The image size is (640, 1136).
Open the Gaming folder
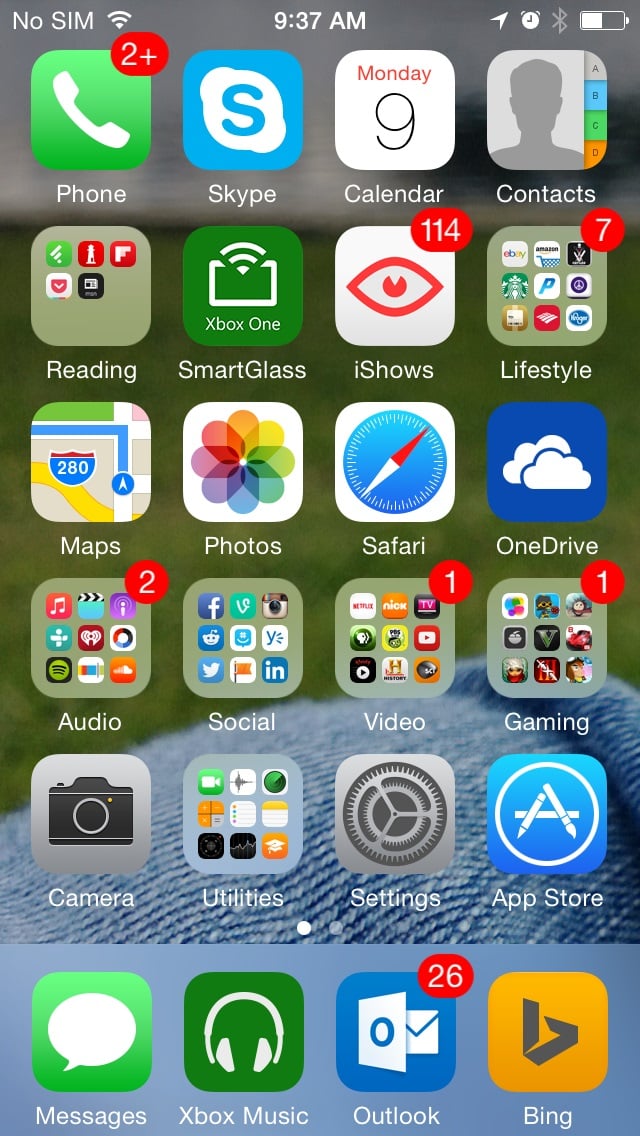[x=547, y=638]
